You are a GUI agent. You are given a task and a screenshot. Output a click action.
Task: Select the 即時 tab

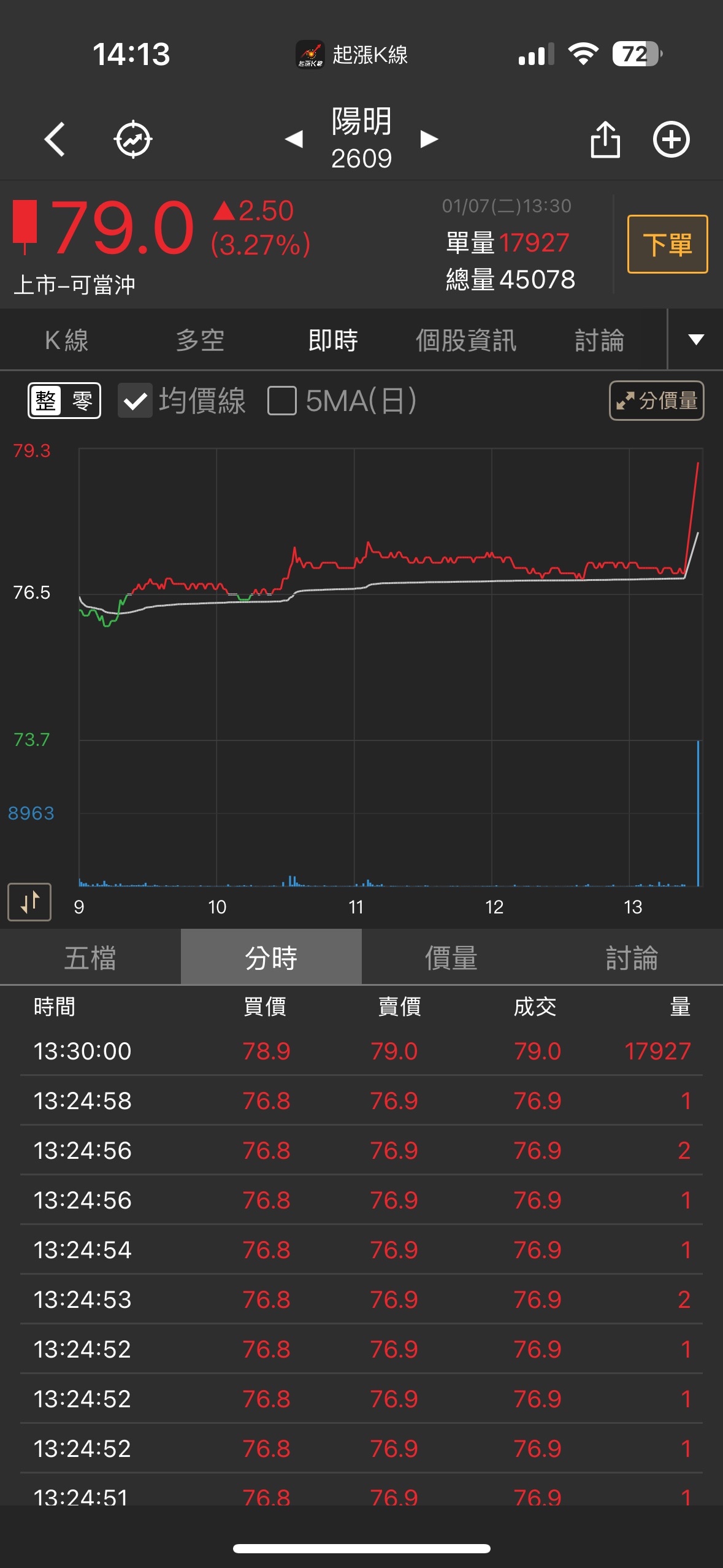(333, 340)
